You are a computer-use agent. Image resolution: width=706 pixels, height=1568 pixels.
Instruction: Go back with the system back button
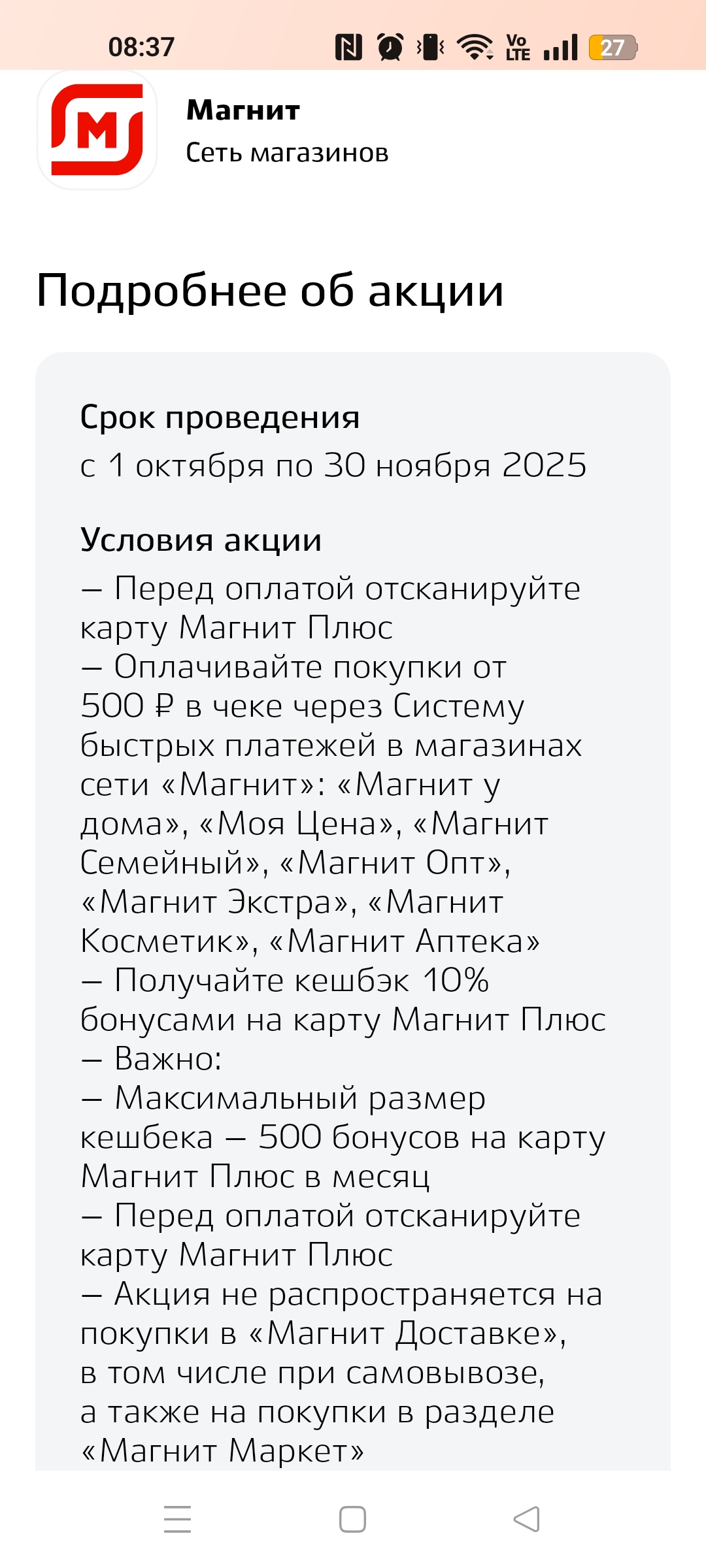[527, 1519]
